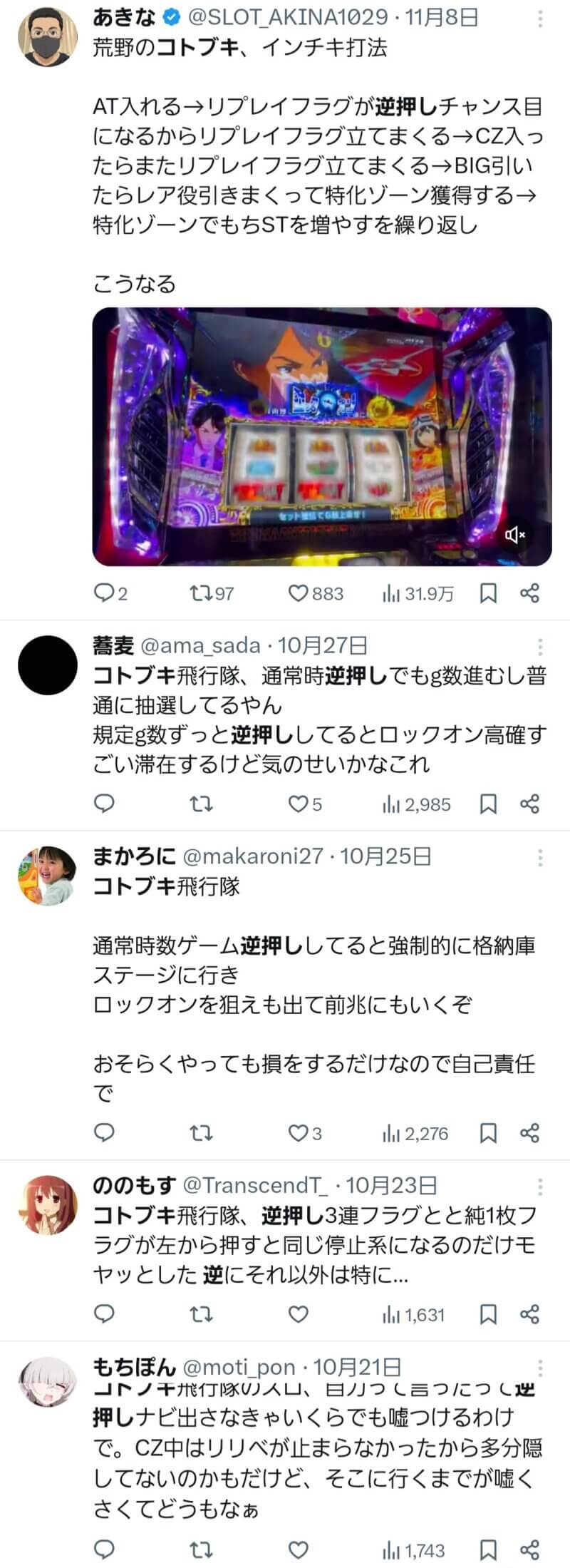
Task: Like ののもす's post
Action: coord(298,1314)
